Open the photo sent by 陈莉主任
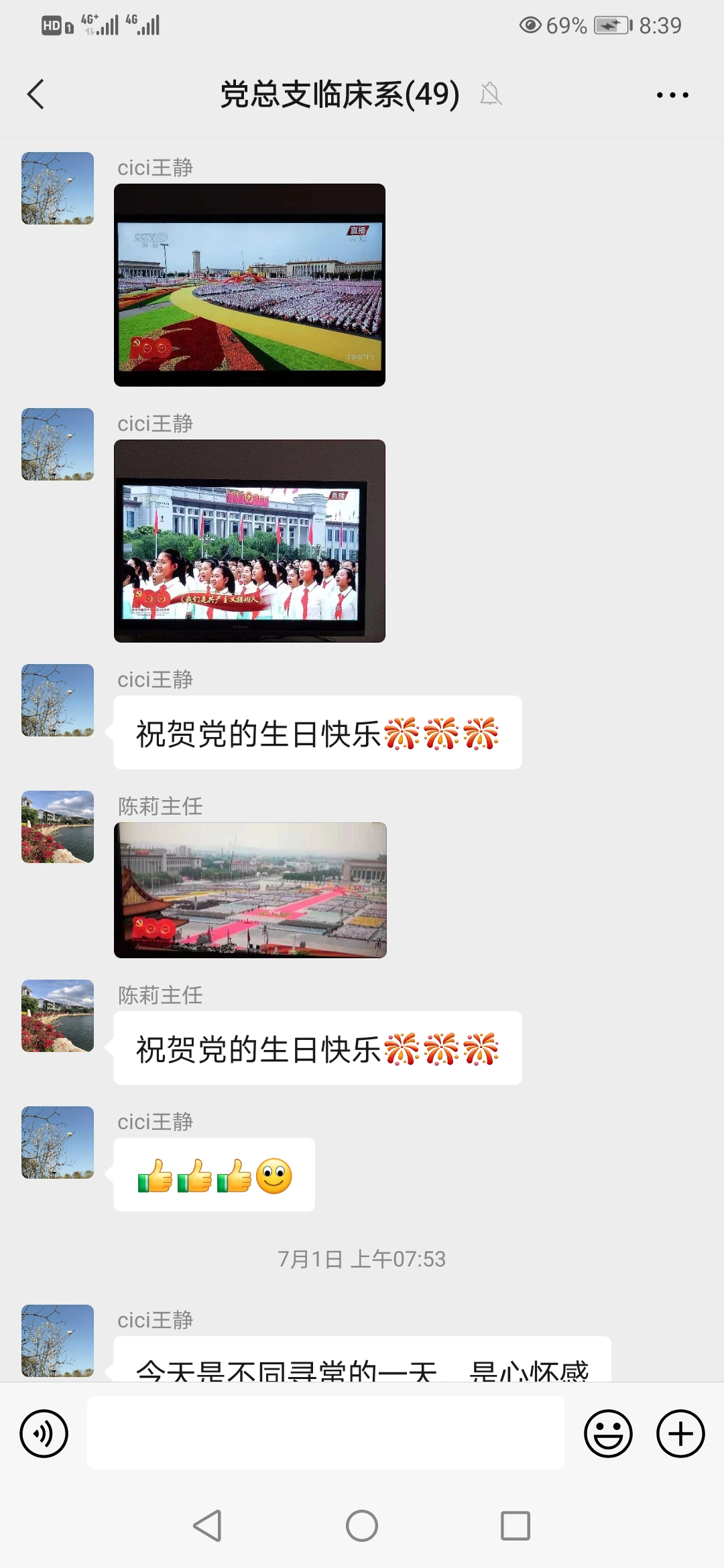The image size is (724, 1568). point(250,890)
